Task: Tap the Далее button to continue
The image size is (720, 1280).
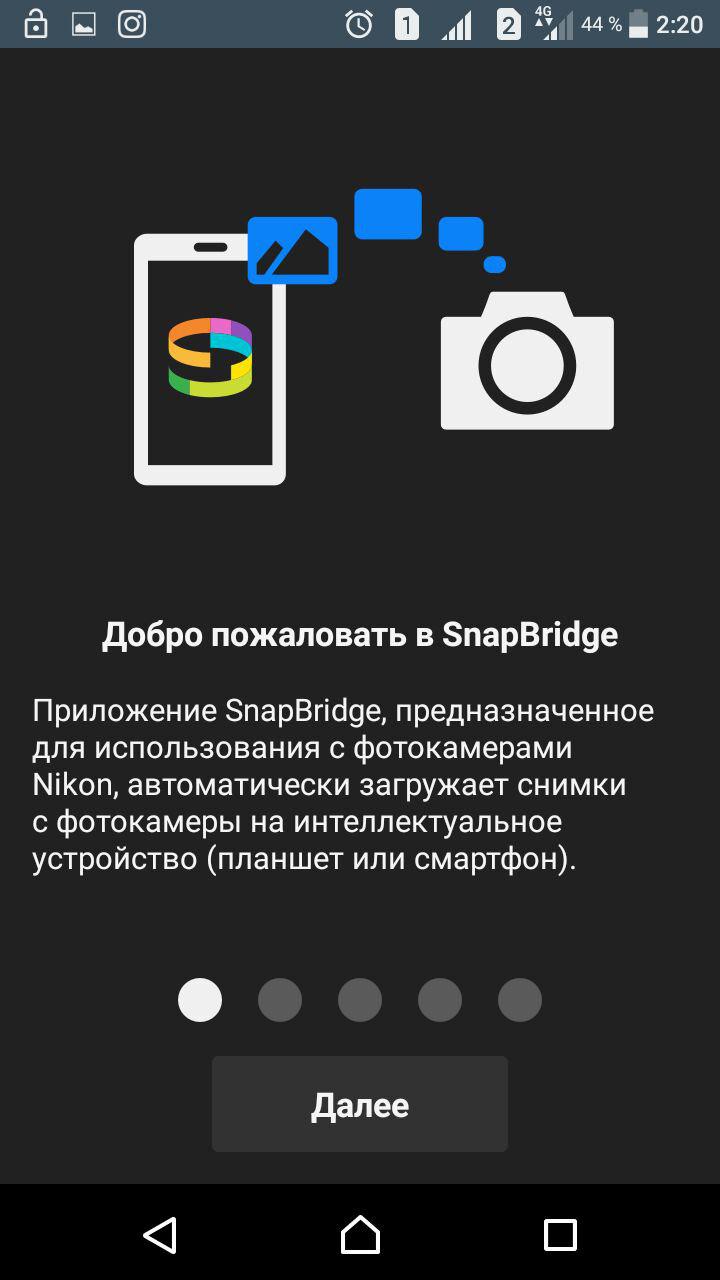Action: coord(360,1104)
